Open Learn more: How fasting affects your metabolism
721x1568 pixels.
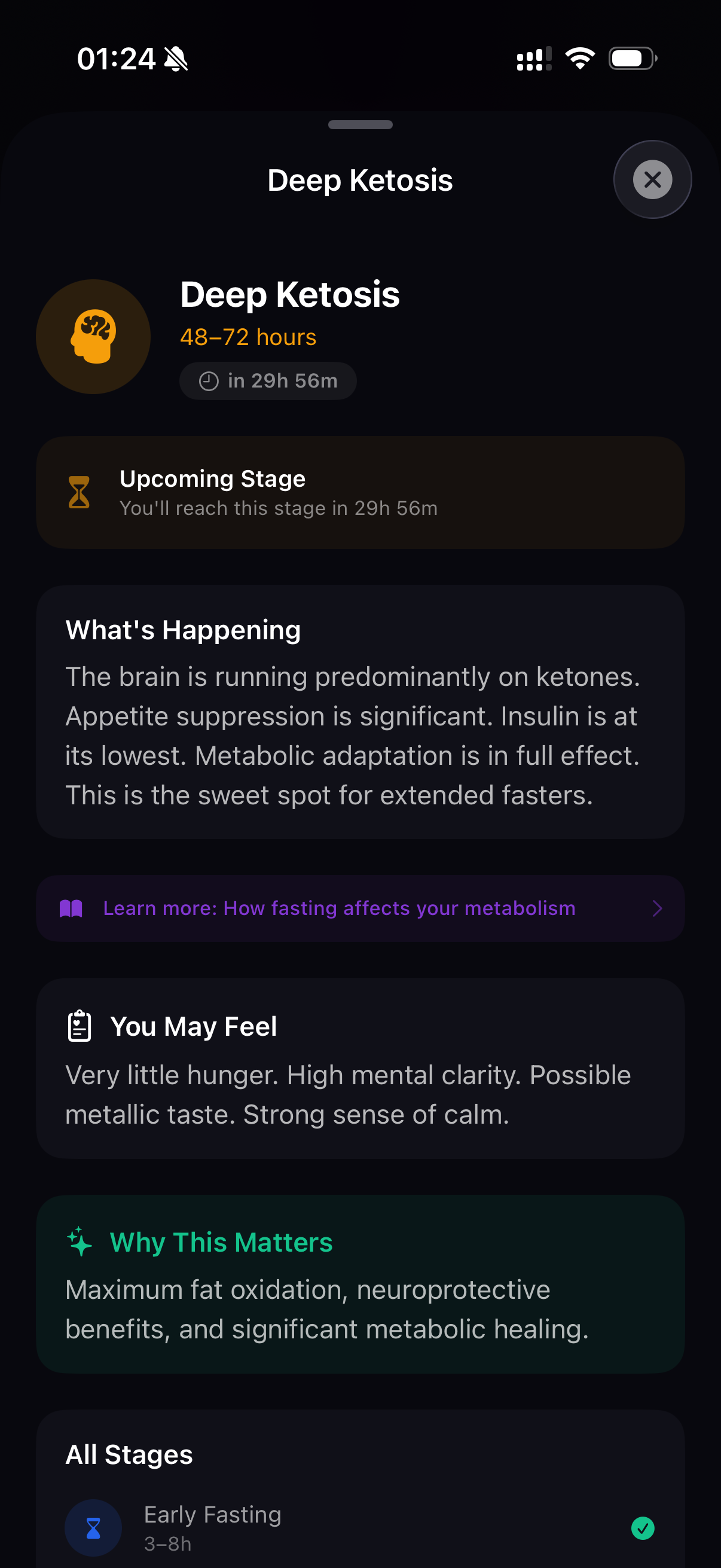pyautogui.click(x=360, y=908)
